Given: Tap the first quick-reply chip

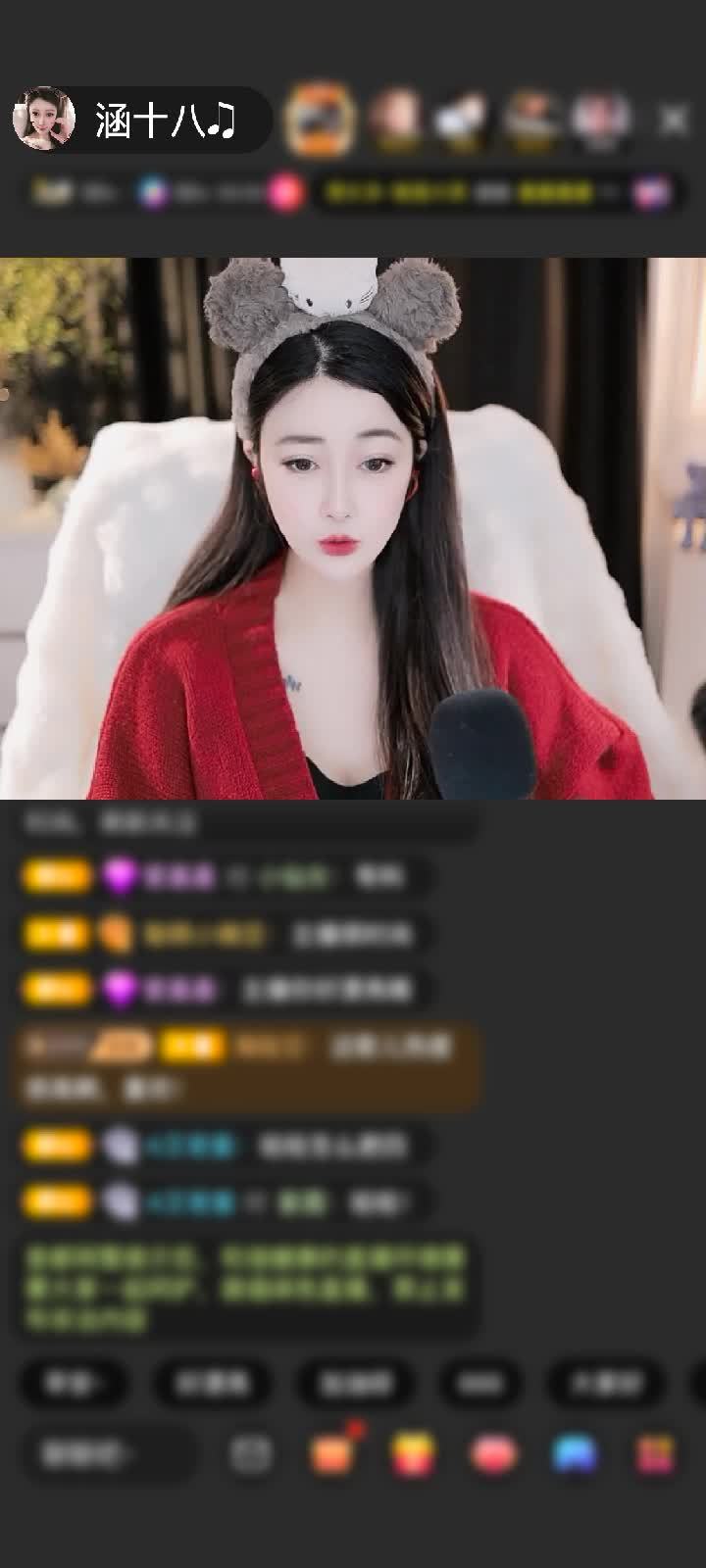Looking at the screenshot, I should click(75, 1383).
